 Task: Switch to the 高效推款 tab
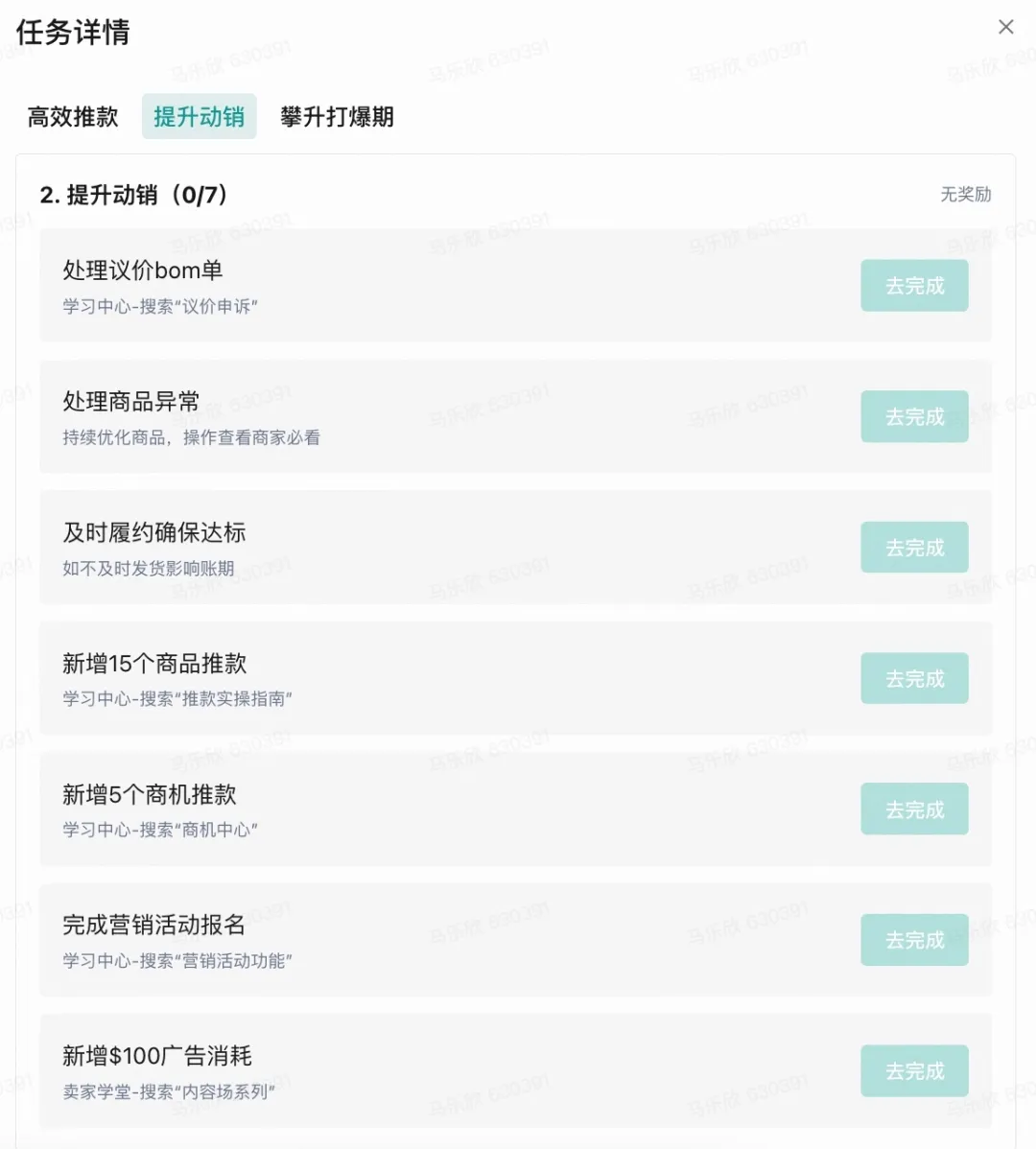[73, 117]
